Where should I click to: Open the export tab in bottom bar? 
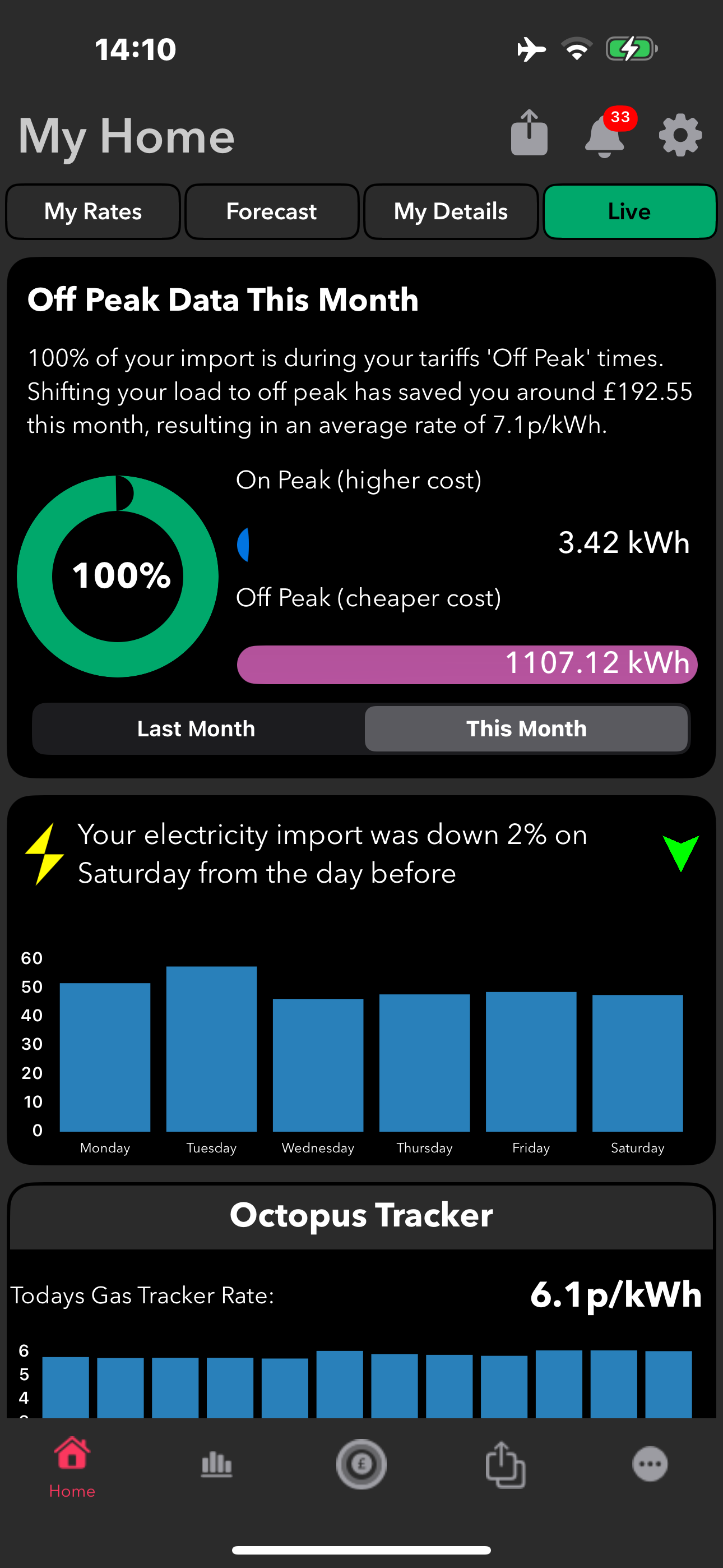pyautogui.click(x=506, y=1464)
